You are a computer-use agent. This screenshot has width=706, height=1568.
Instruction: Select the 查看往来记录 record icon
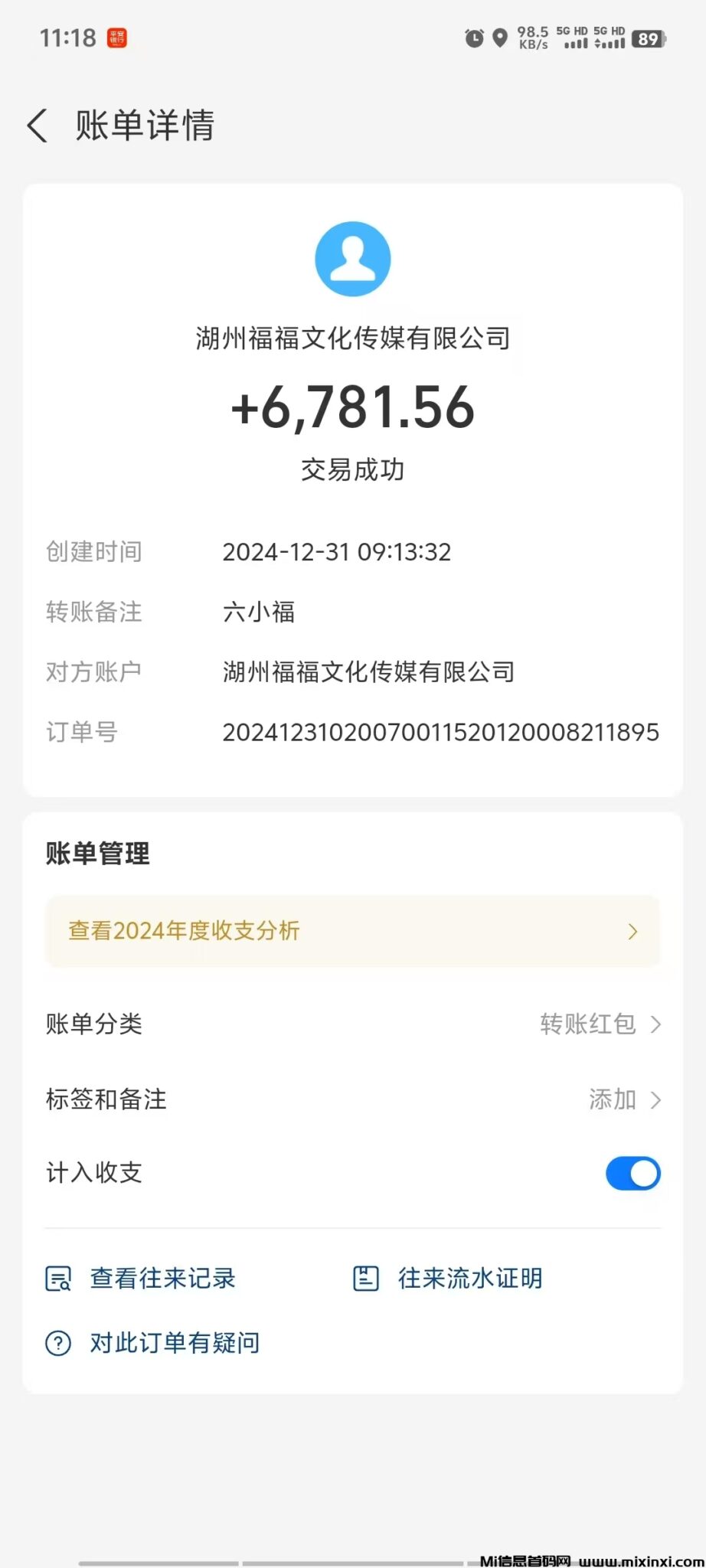coord(58,1278)
